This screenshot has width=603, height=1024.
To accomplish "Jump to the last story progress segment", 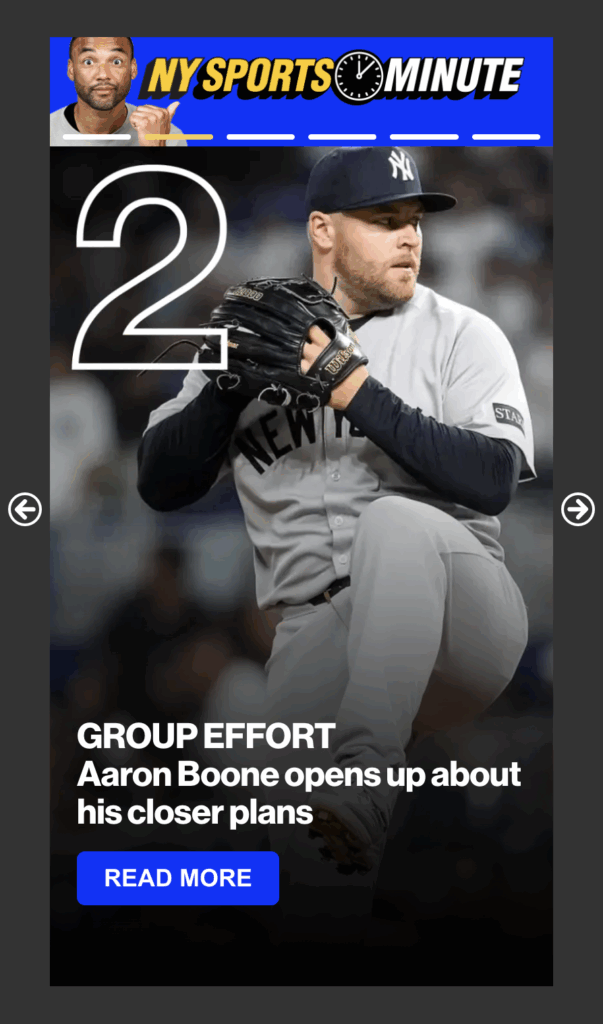I will coord(506,137).
